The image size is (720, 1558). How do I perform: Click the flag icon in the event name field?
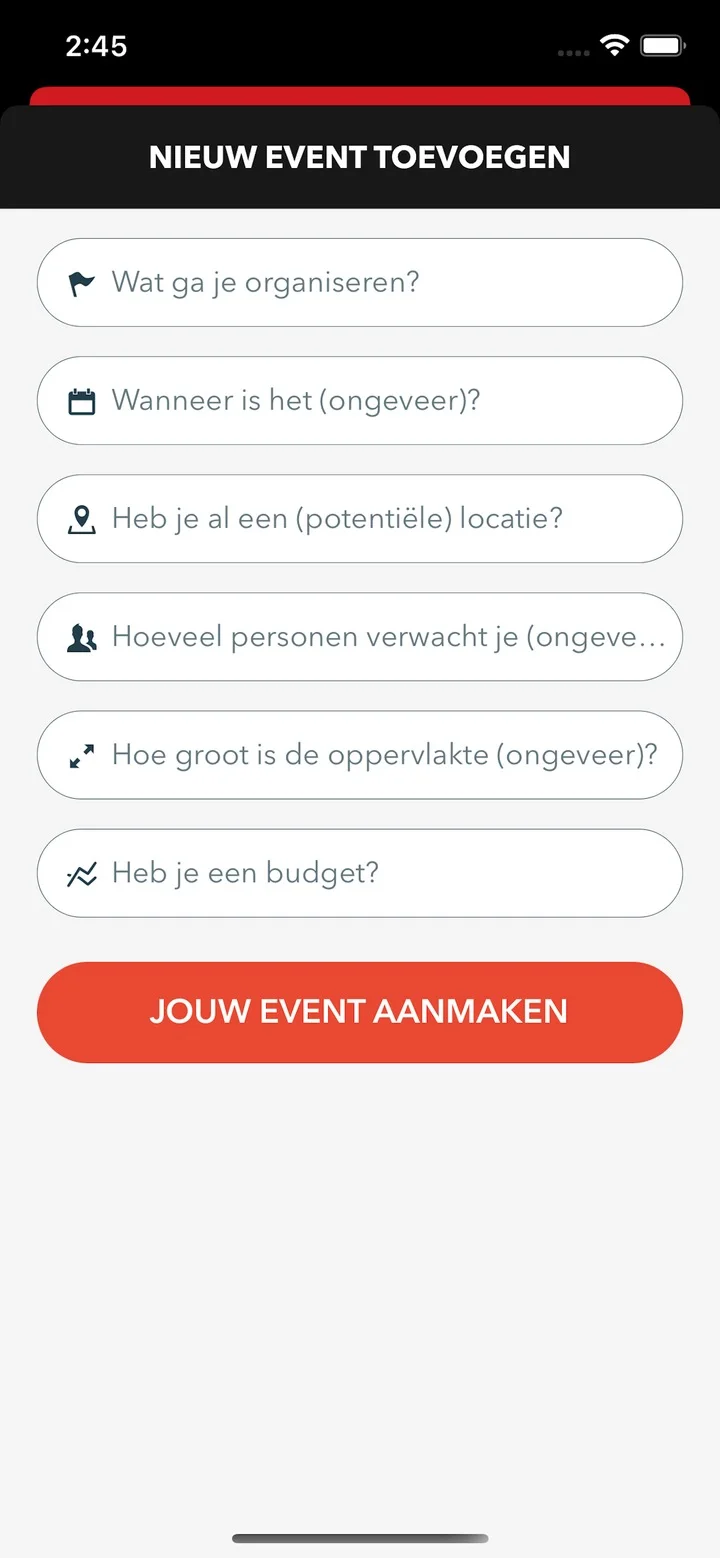coord(84,281)
